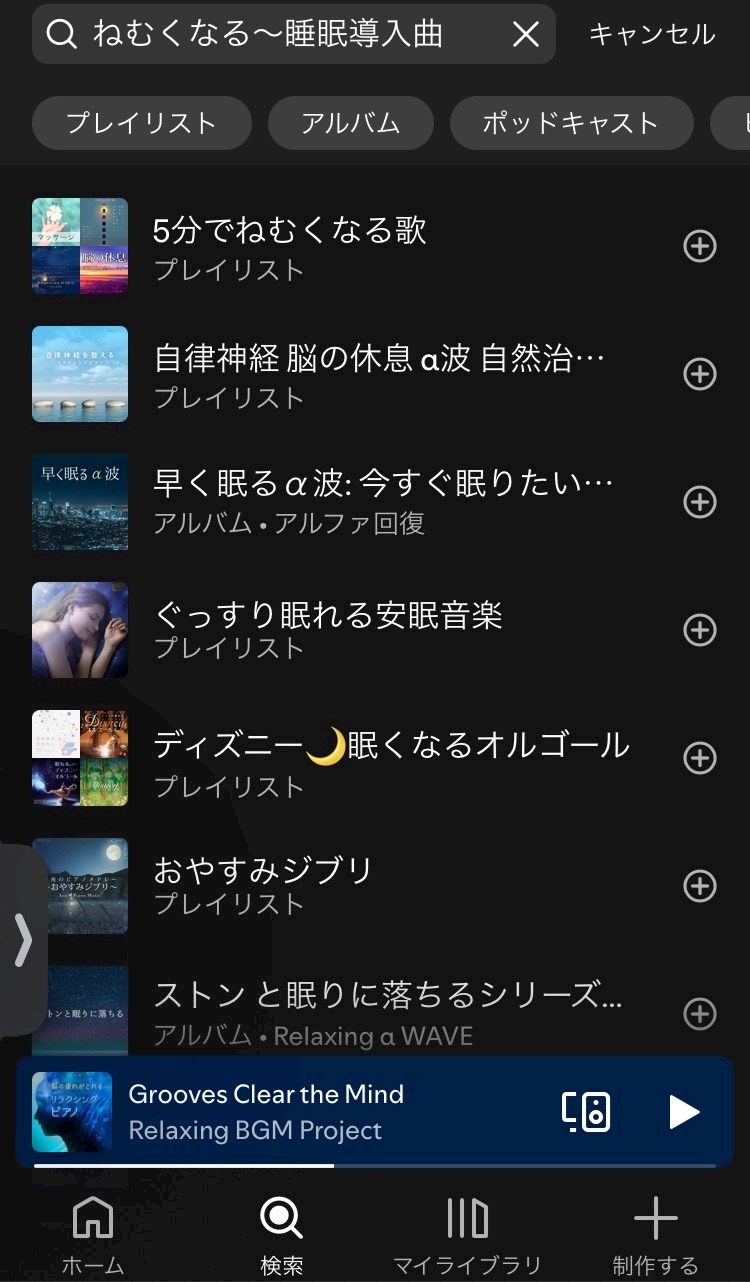Edit the search field query
Viewport: 750px width, 1282px height.
[268, 35]
